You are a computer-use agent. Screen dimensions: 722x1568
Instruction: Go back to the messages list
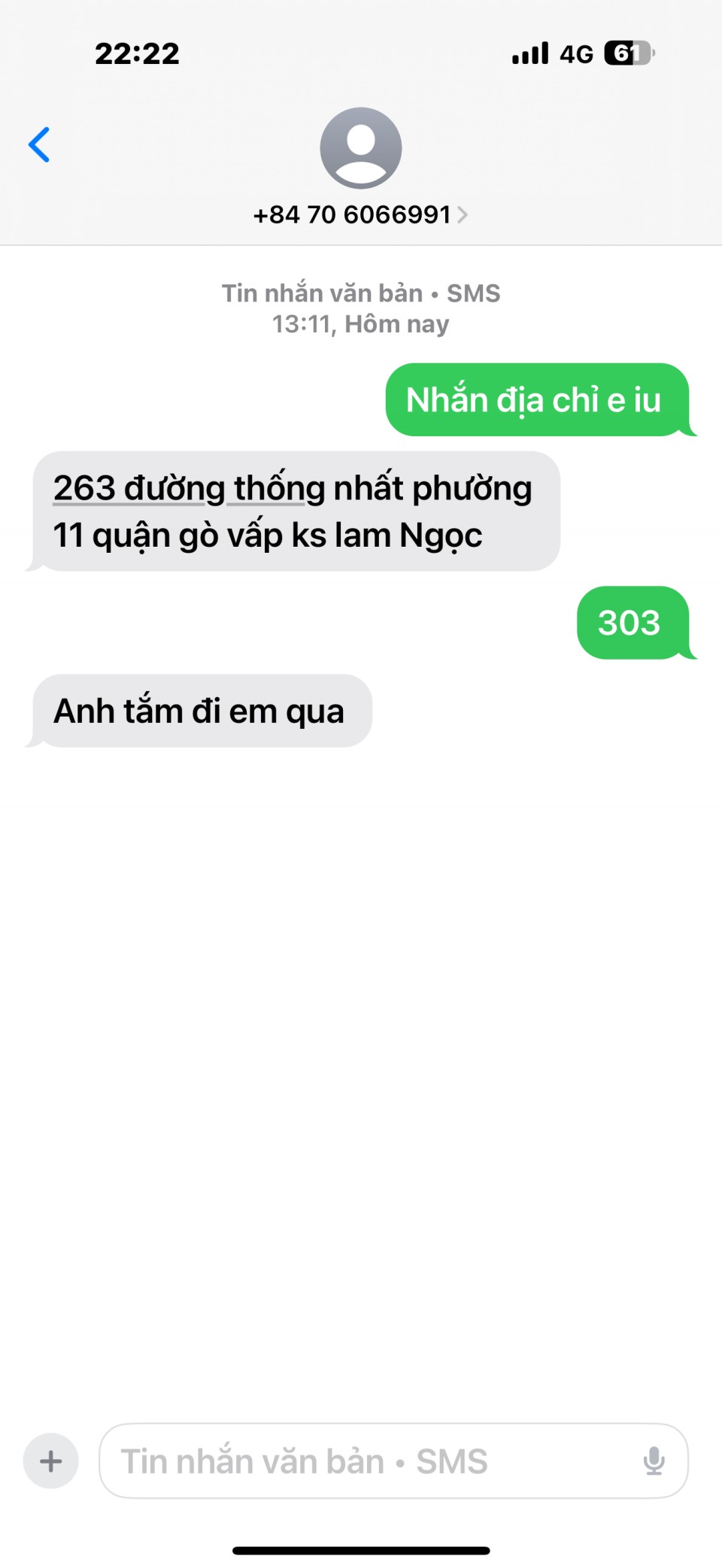[39, 144]
